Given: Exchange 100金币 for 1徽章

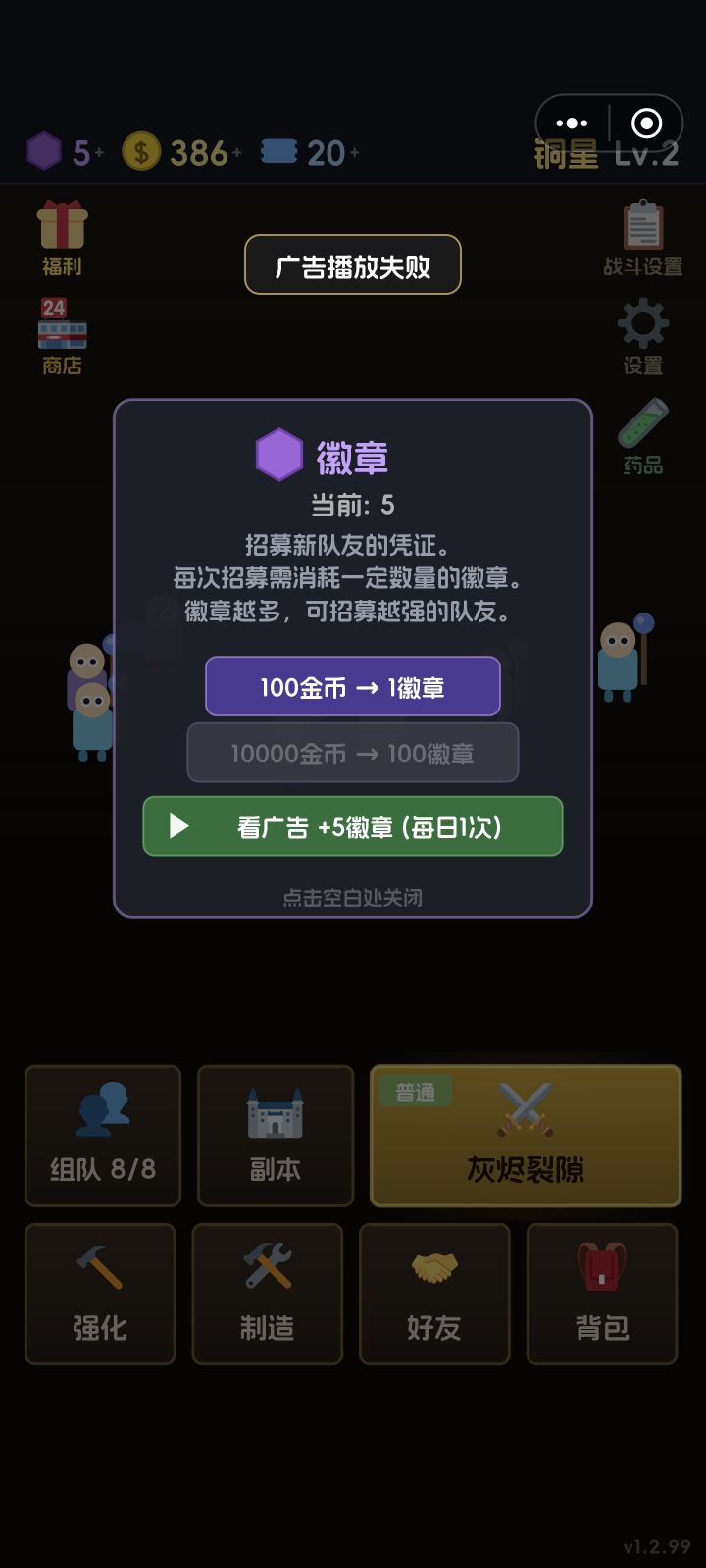Looking at the screenshot, I should [x=352, y=686].
